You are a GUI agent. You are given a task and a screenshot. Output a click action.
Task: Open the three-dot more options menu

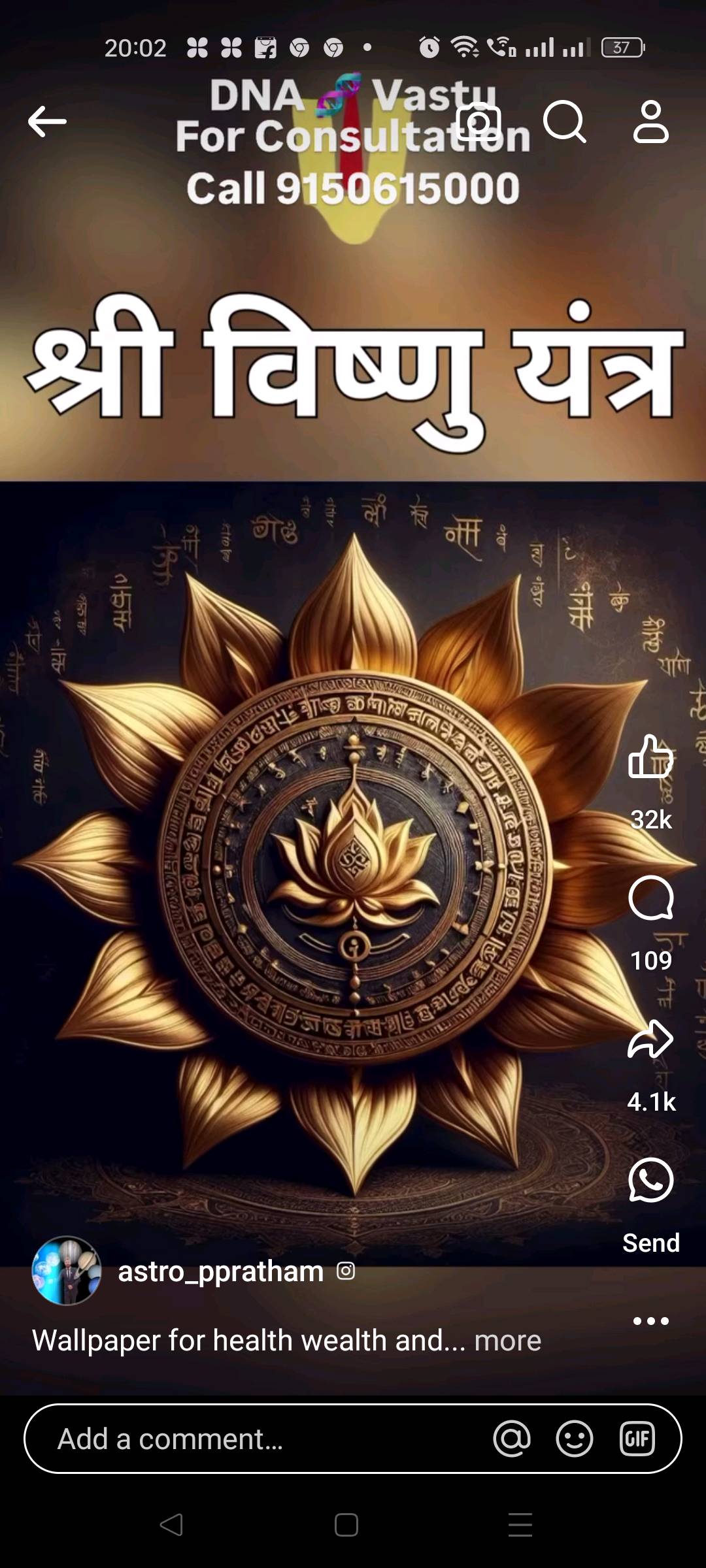[651, 1321]
